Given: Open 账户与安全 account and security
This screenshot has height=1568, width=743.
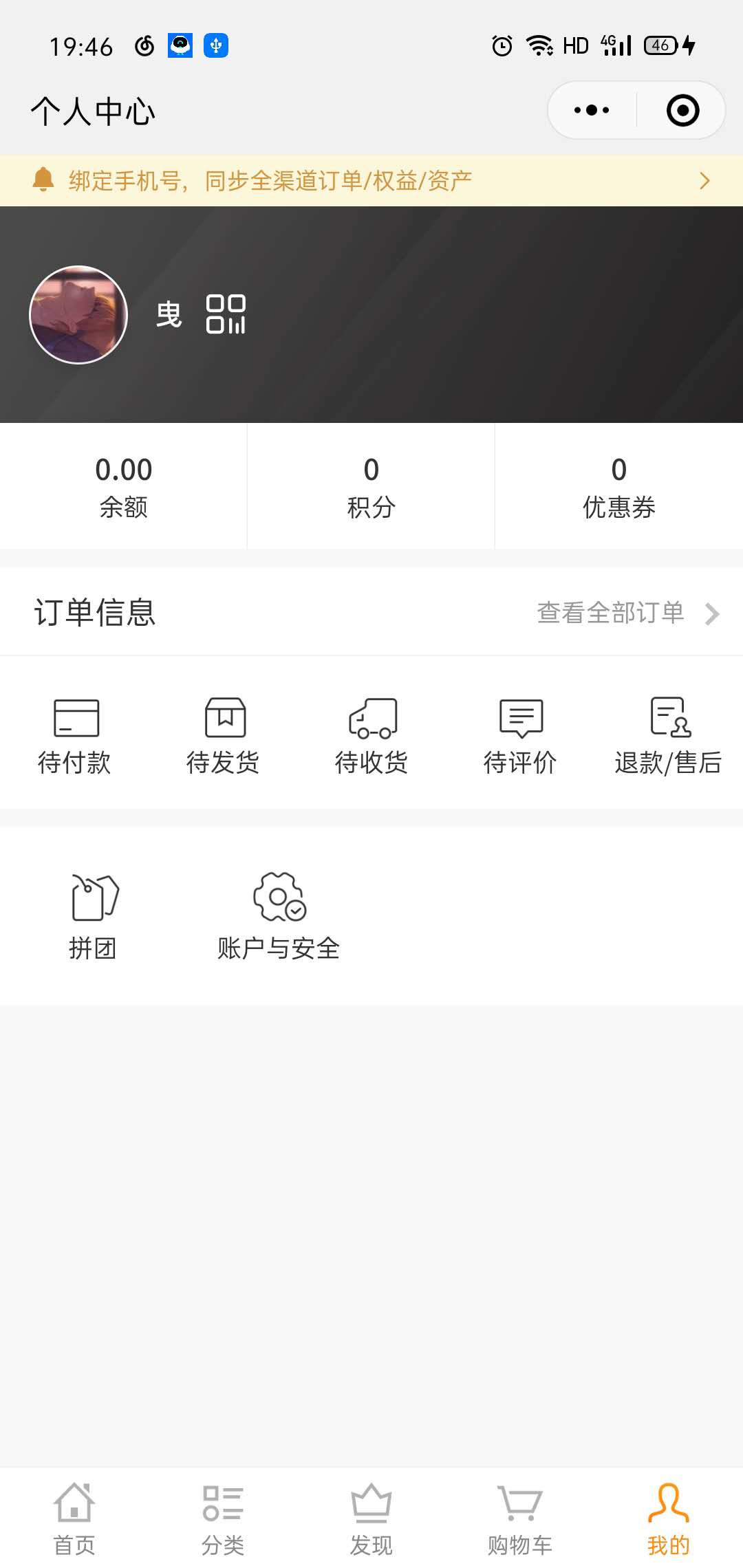Looking at the screenshot, I should click(279, 917).
